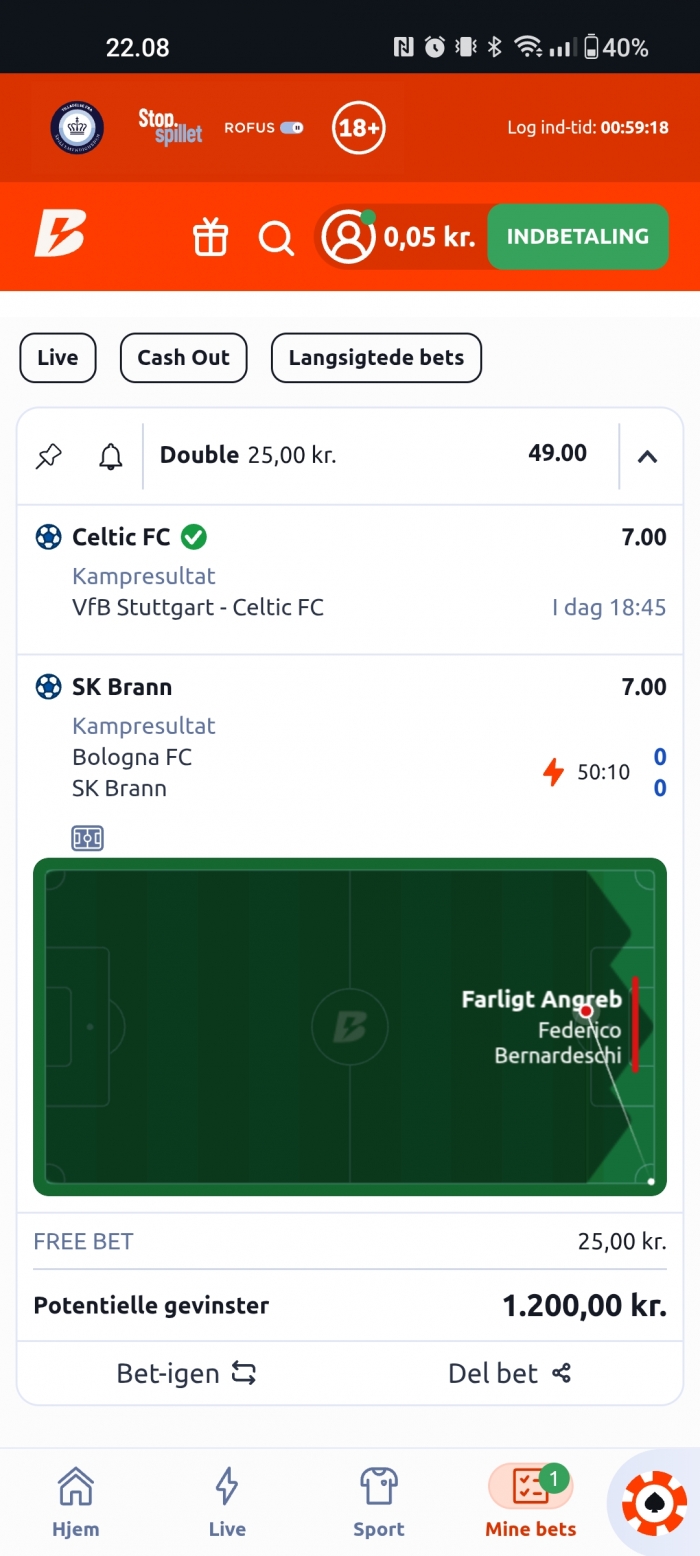Pin the Double bet slip
This screenshot has width=700, height=1556.
[48, 456]
